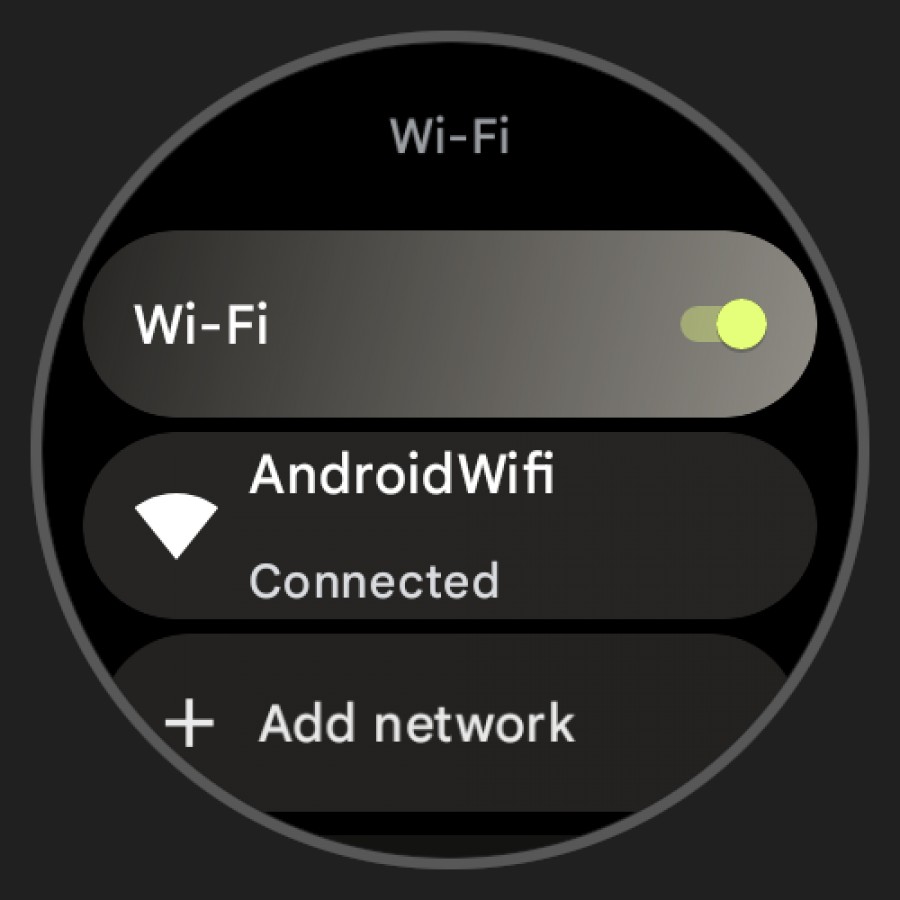Open the connected AndroidWifi network
The height and width of the screenshot is (900, 900).
point(450,525)
